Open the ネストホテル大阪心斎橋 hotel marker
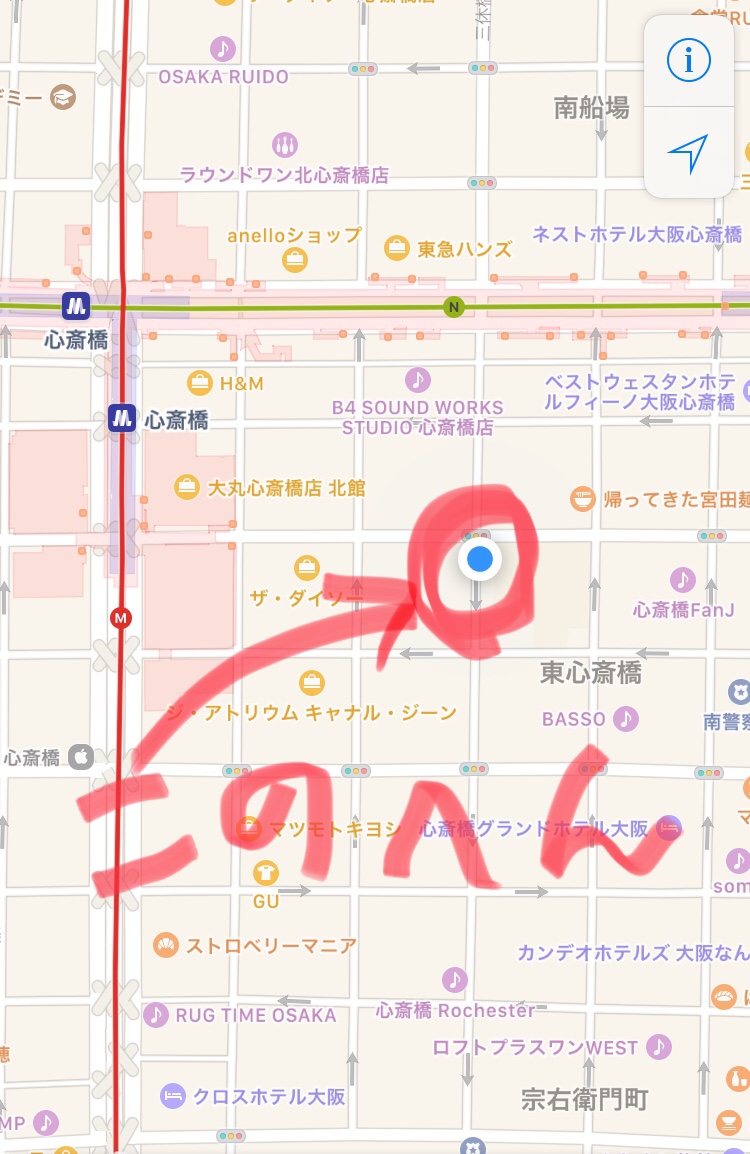 [638, 235]
